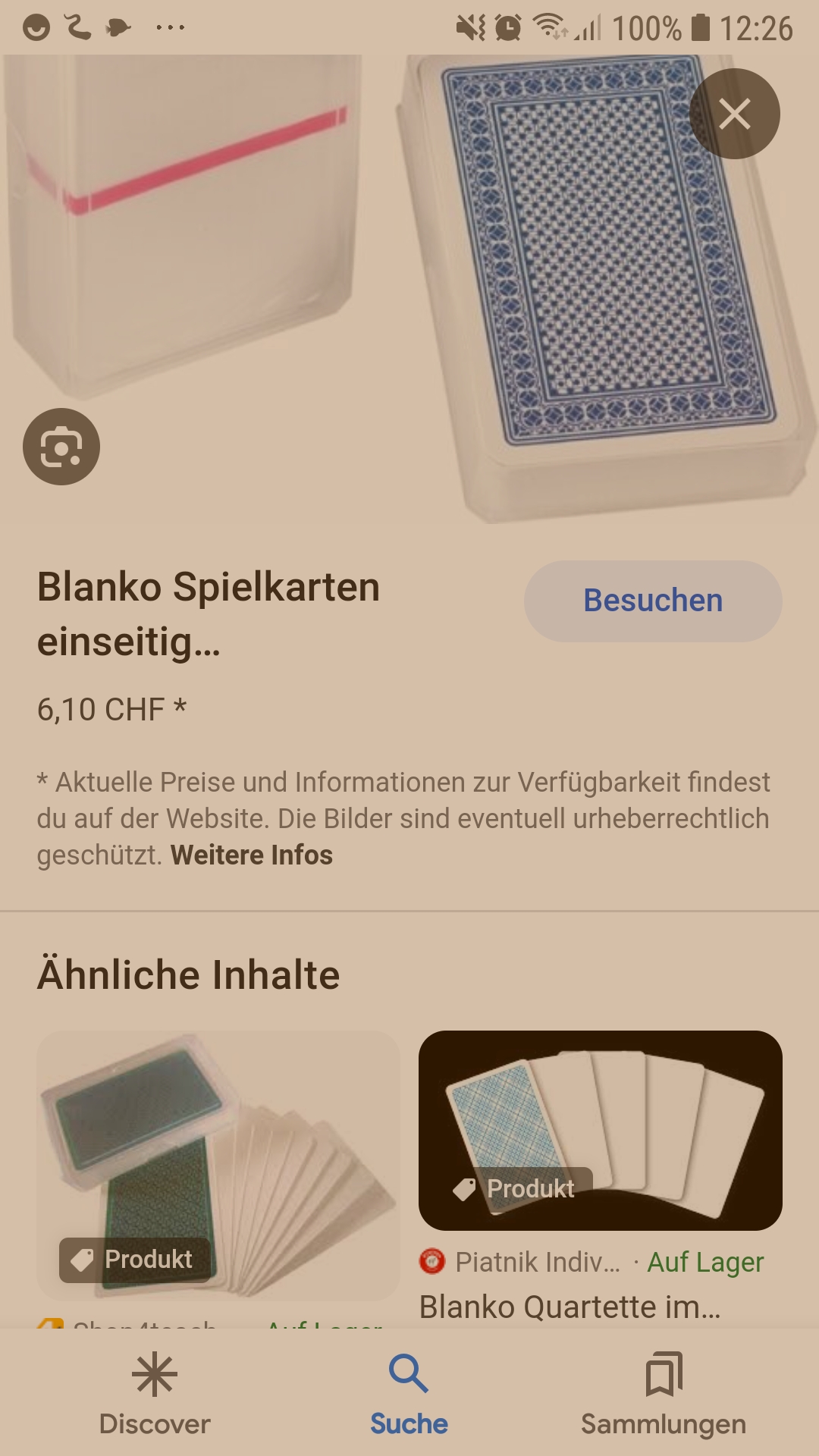Tap the Besuchen button

coord(653,601)
